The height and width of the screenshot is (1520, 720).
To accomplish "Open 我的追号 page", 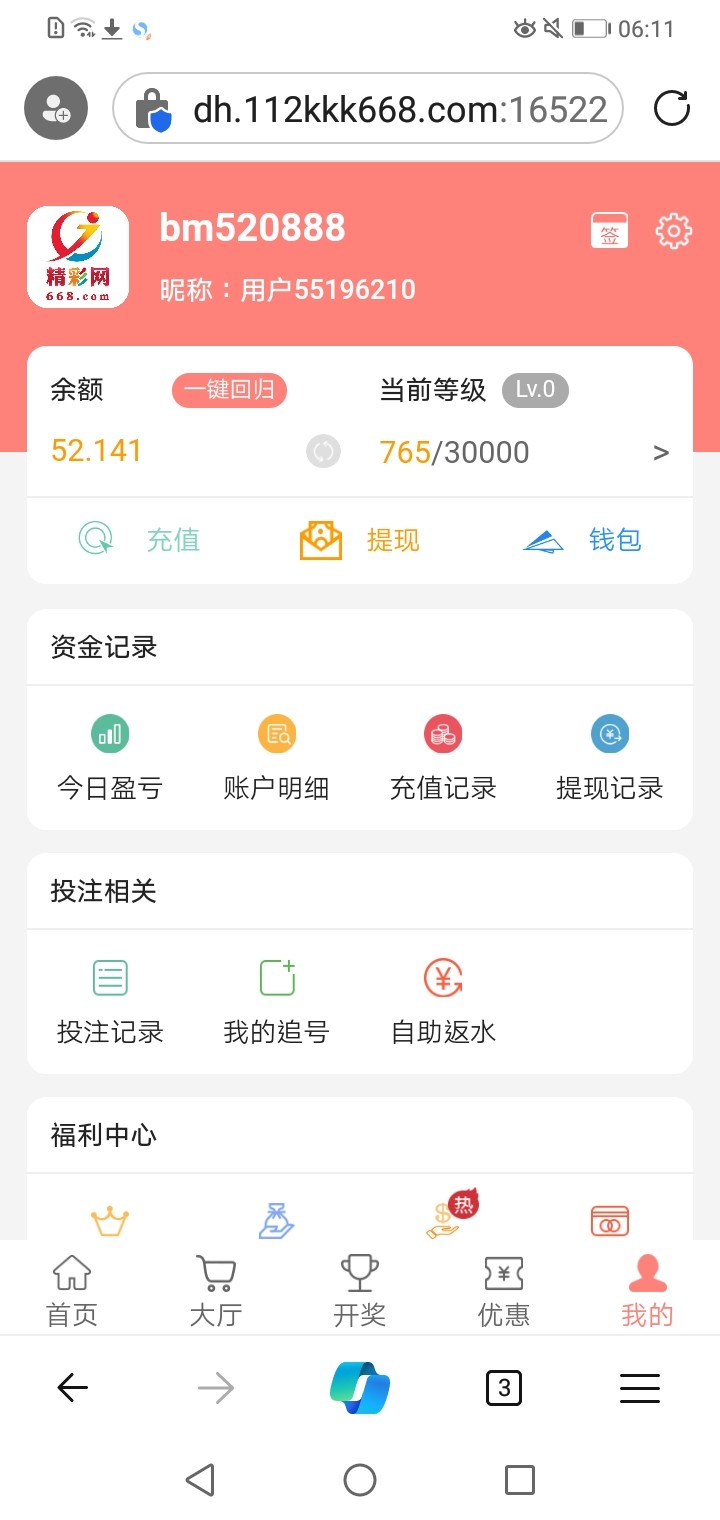I will click(x=276, y=1002).
